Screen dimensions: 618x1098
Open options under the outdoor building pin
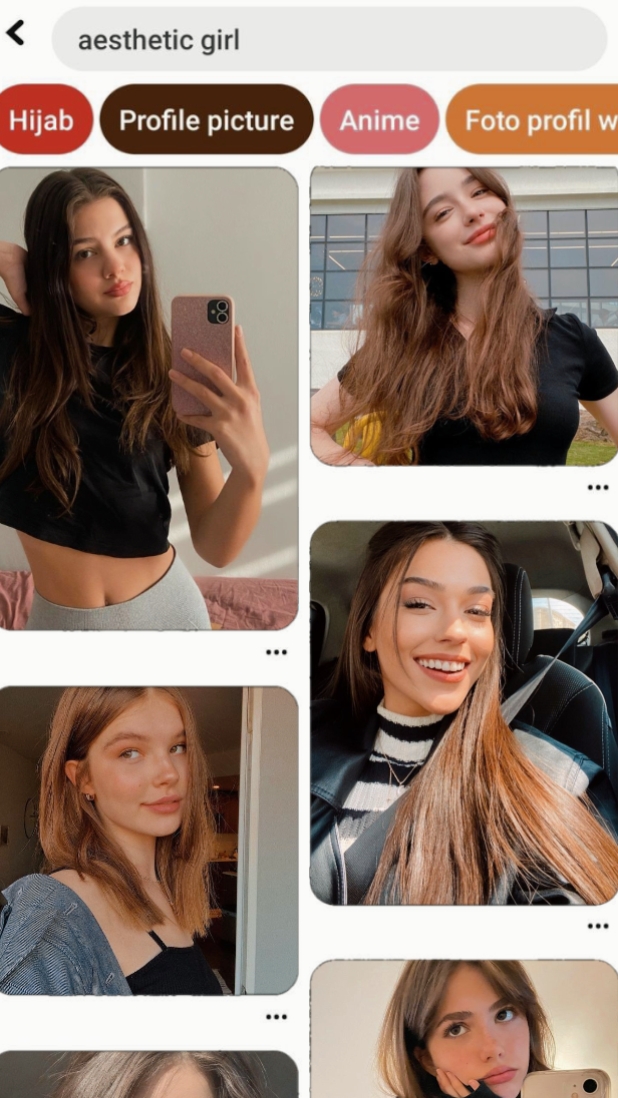pyautogui.click(x=597, y=487)
